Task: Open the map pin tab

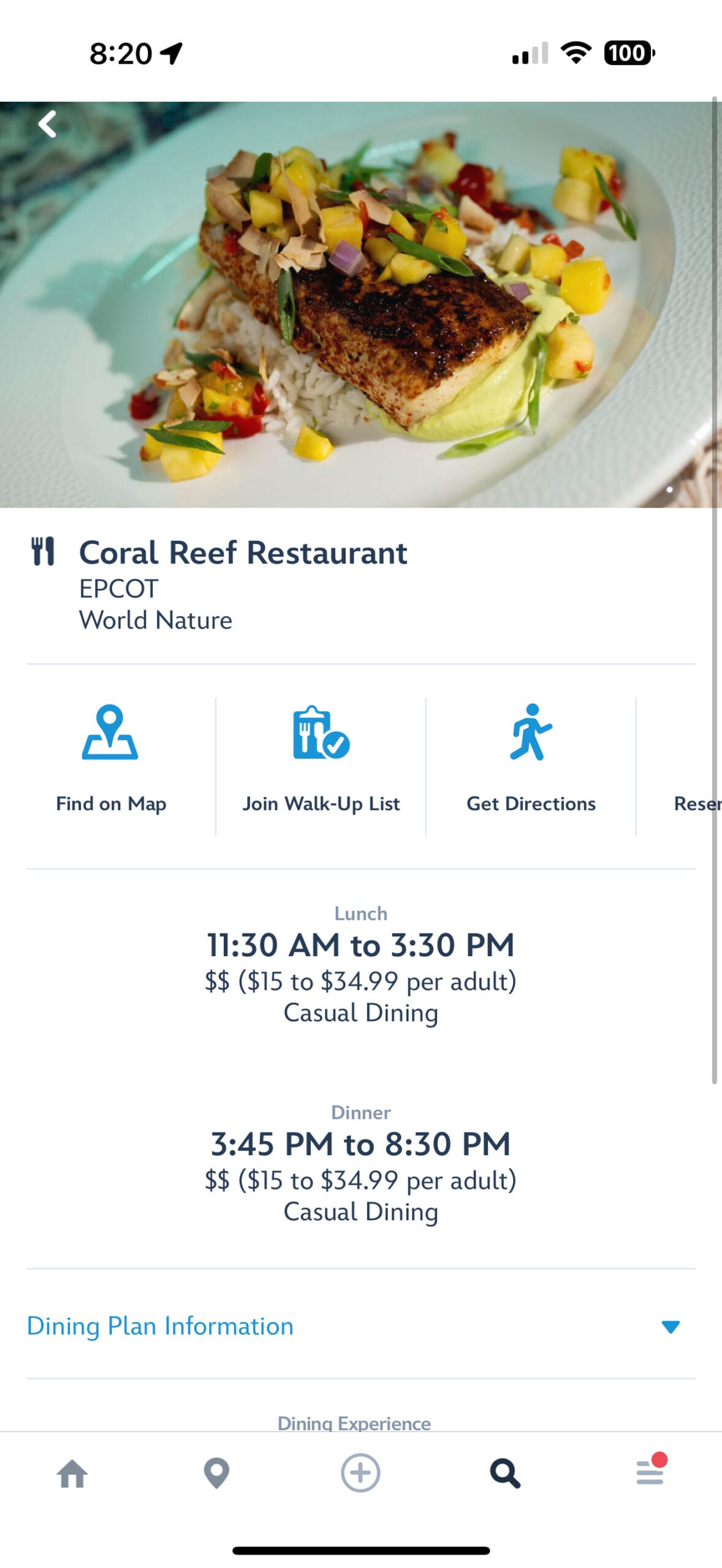Action: (x=216, y=1474)
